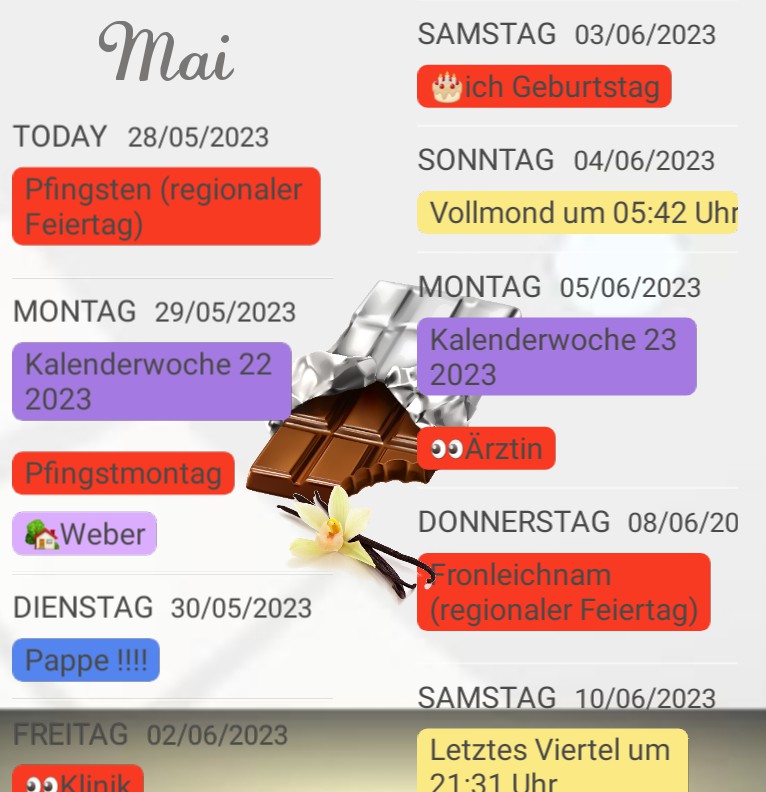
Task: Open the Kalenderwoche 22 2023 entry
Action: pos(151,381)
